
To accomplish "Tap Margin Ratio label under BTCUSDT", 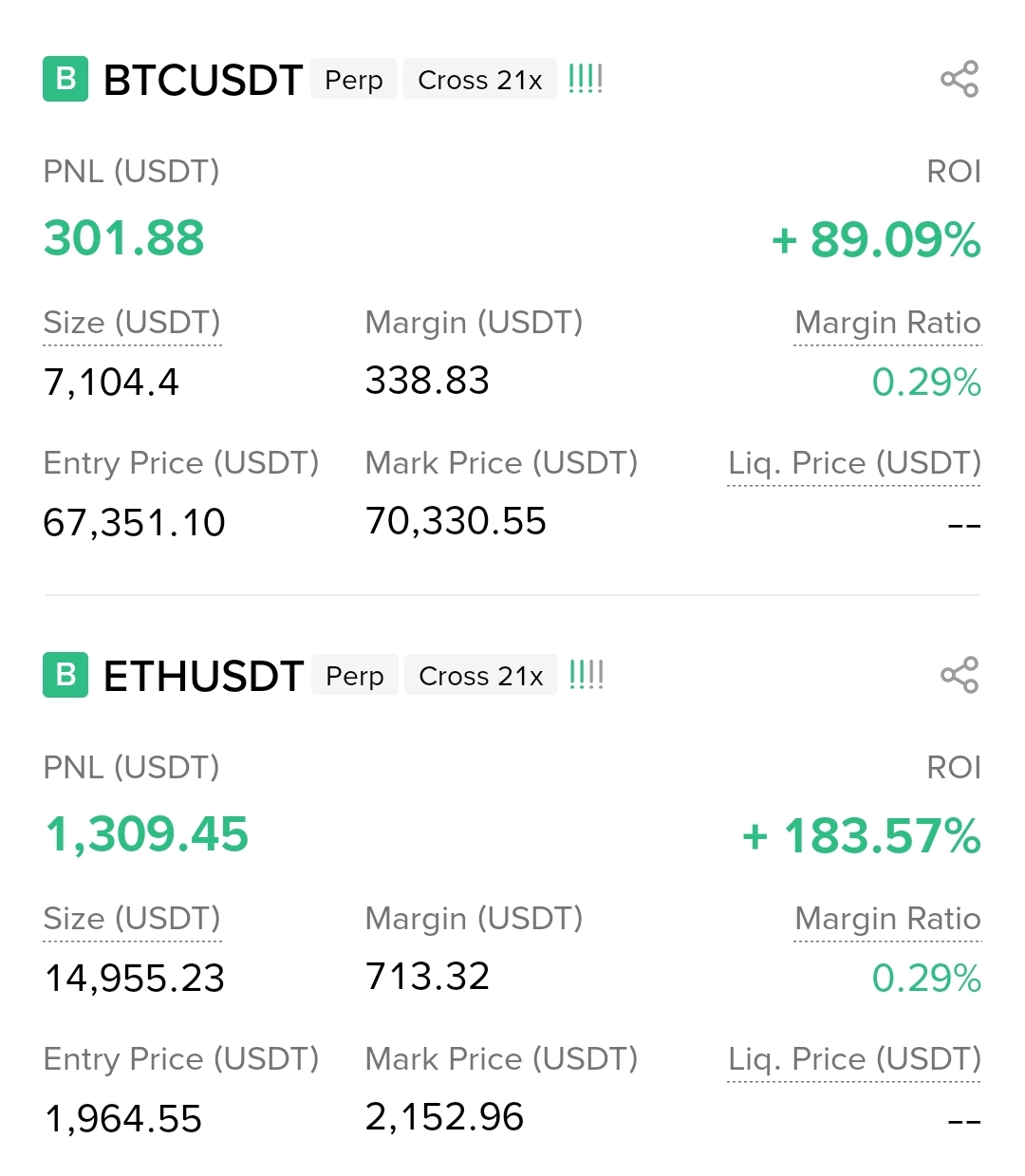I will coord(887,323).
